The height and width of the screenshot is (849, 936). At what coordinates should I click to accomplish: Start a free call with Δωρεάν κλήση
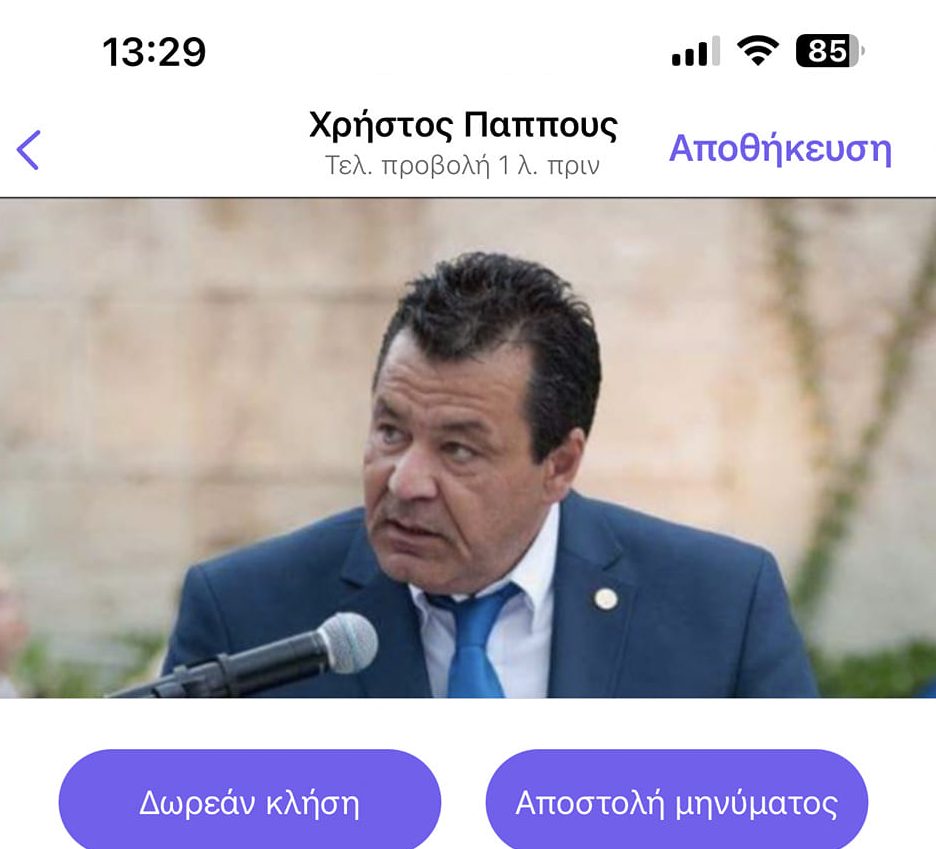pos(249,802)
